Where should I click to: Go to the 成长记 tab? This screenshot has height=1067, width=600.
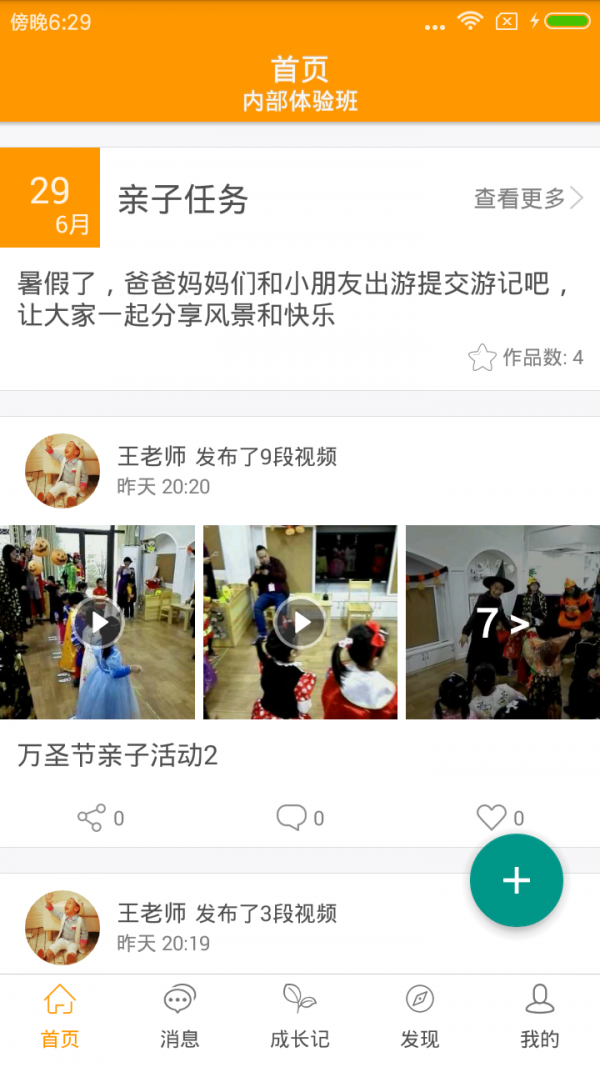[x=300, y=1016]
